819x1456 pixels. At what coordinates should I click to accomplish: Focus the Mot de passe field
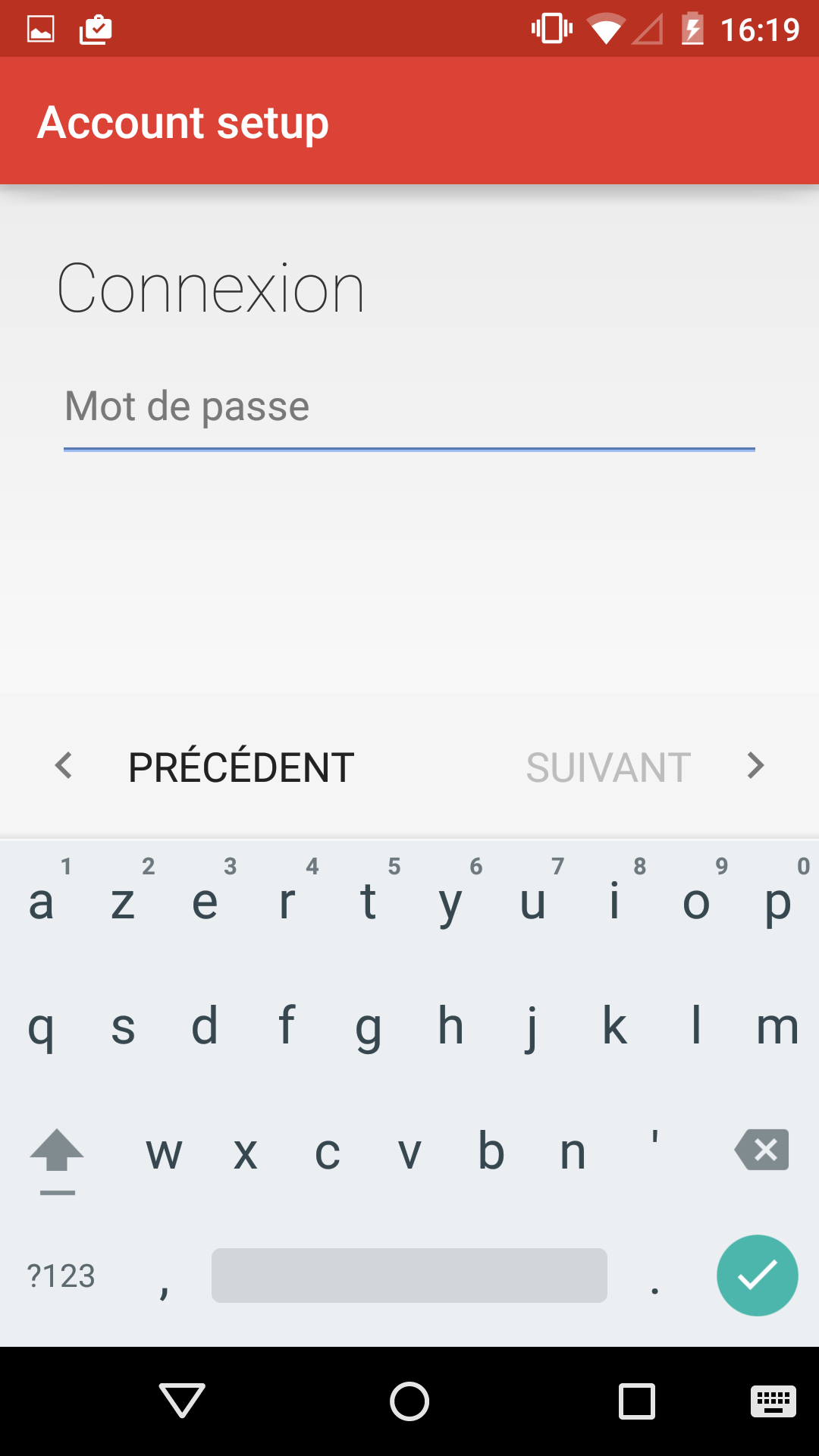pos(409,409)
